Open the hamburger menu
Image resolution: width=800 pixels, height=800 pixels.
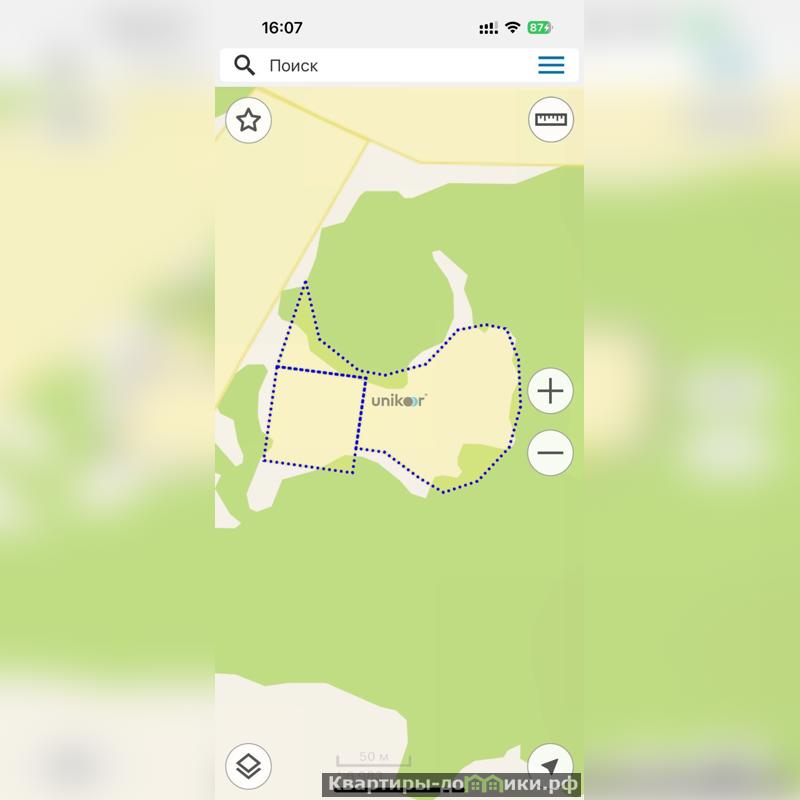pos(551,66)
